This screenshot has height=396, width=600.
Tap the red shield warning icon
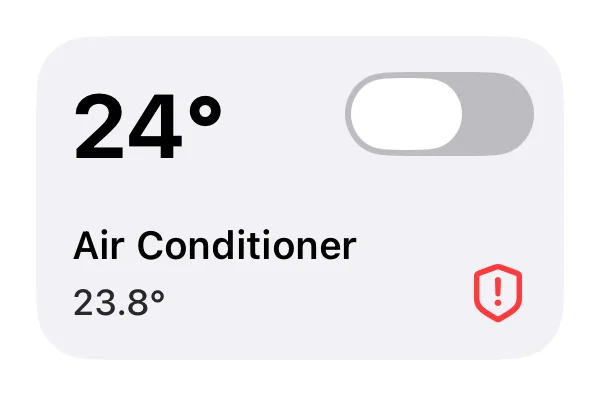point(498,293)
